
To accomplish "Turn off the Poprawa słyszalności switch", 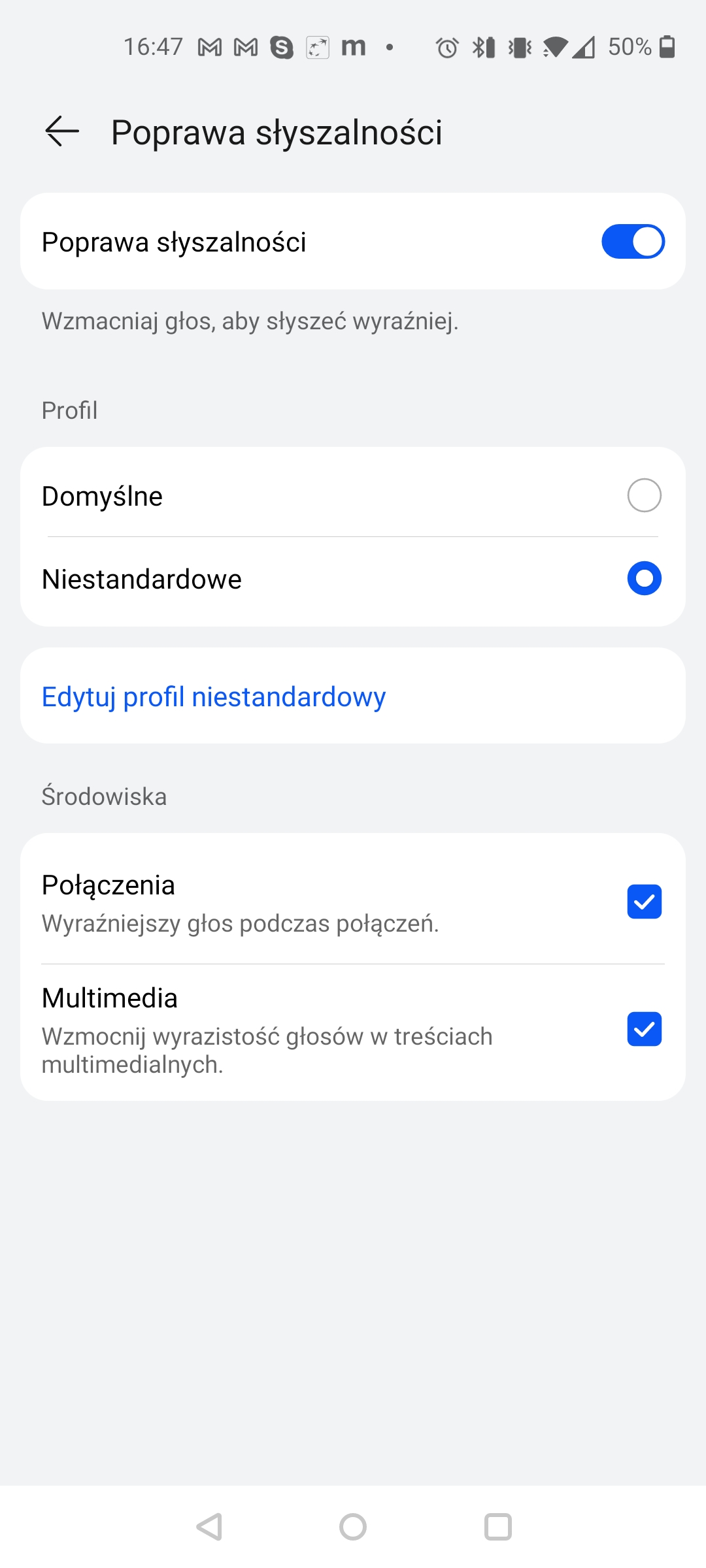I will click(632, 242).
